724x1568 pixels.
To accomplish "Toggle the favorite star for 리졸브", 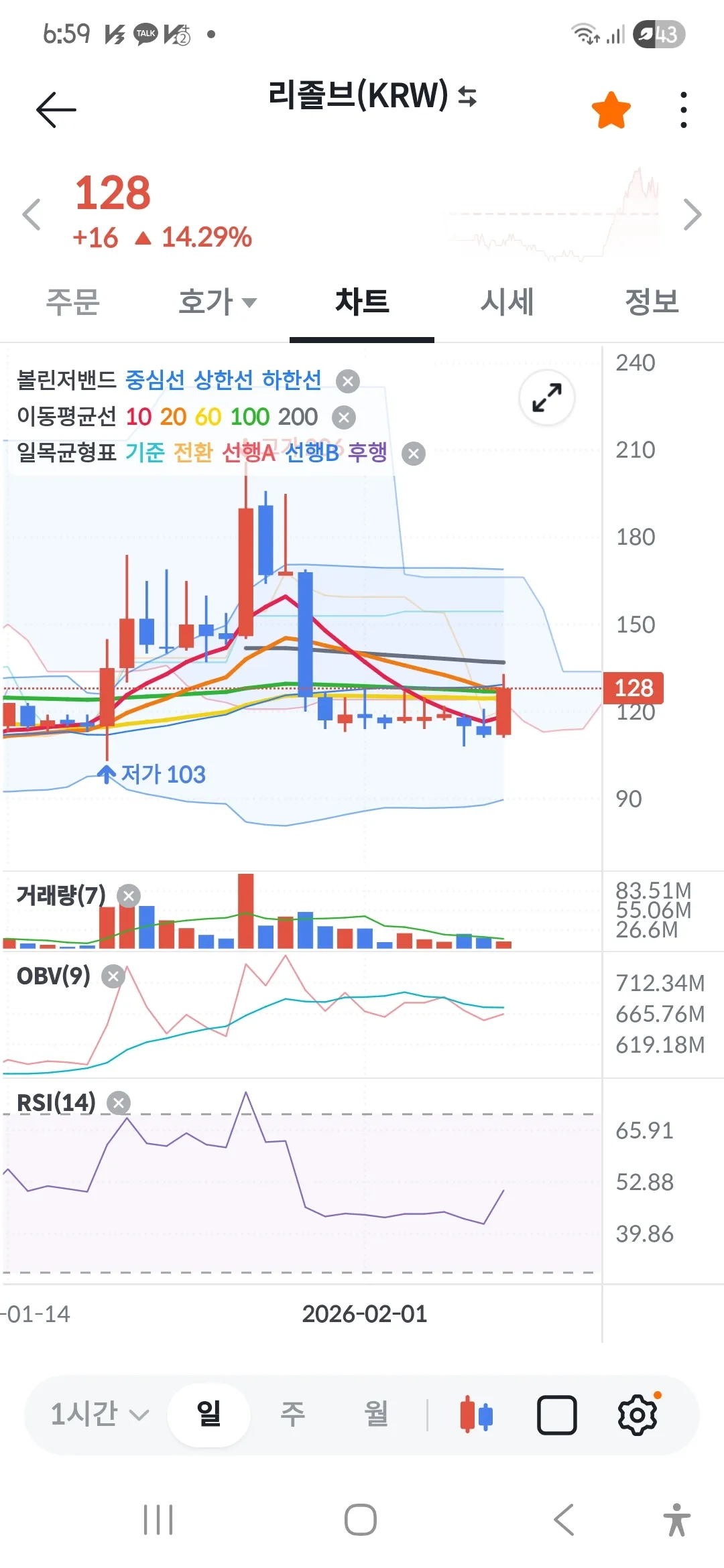I will pos(611,111).
